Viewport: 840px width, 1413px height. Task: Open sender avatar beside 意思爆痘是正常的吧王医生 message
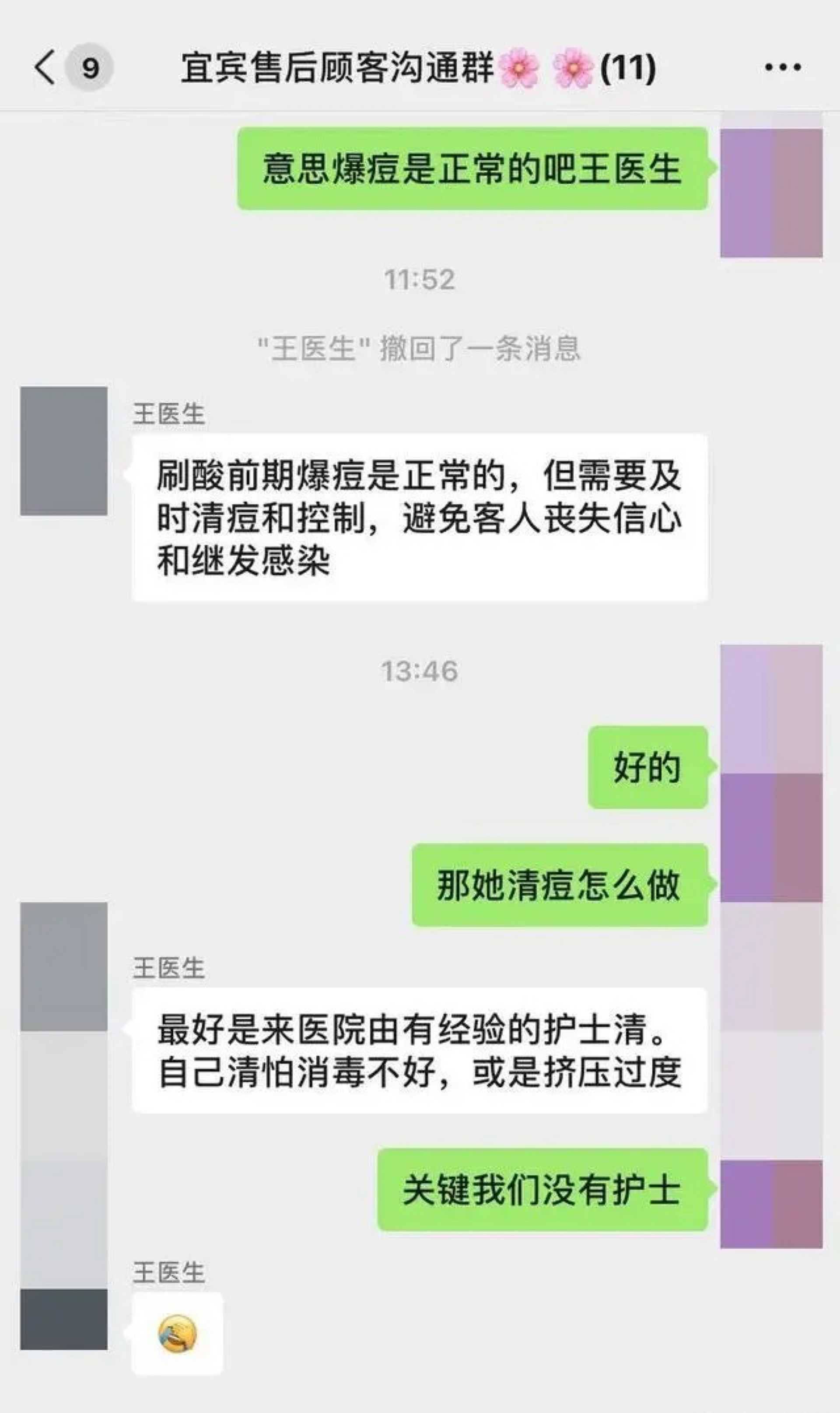[770, 193]
